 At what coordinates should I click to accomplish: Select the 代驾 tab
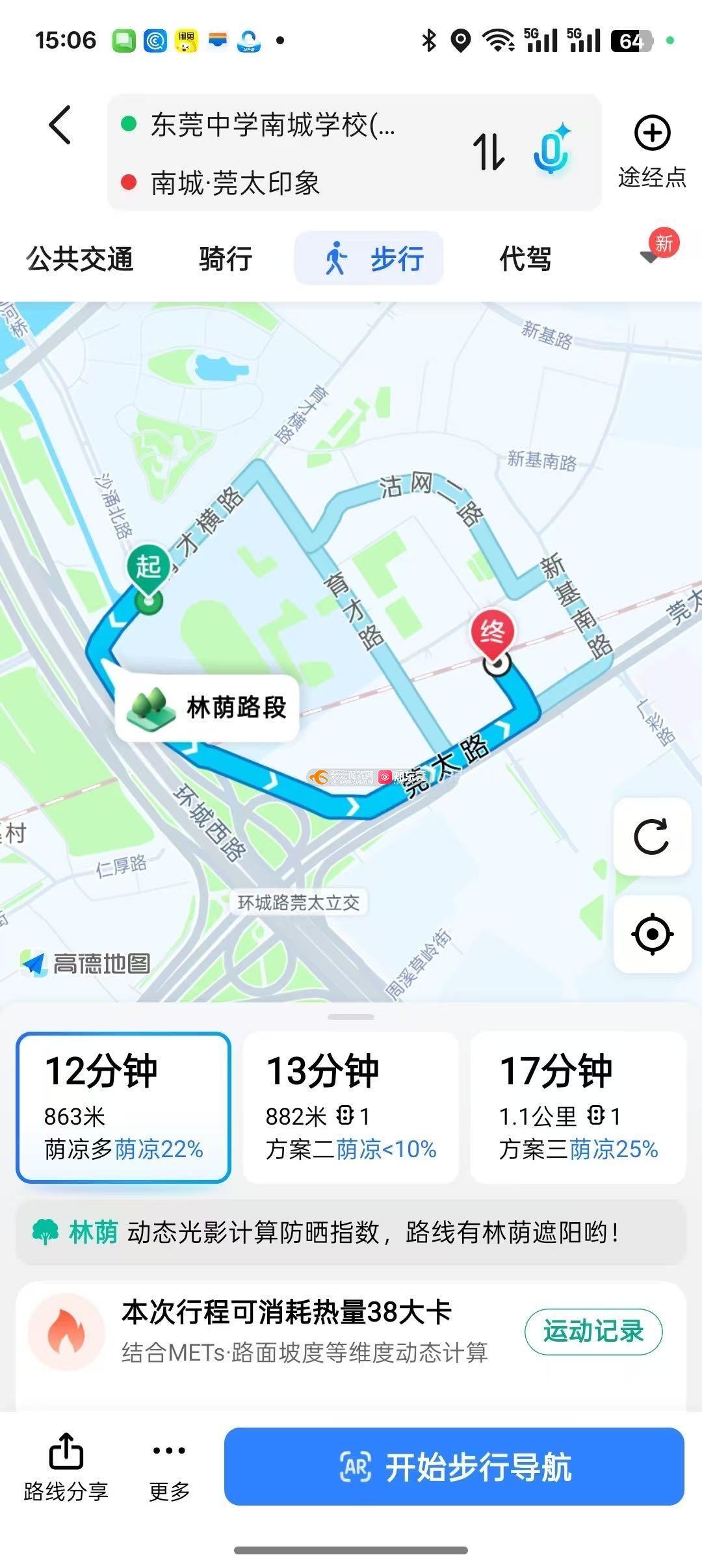(x=525, y=259)
